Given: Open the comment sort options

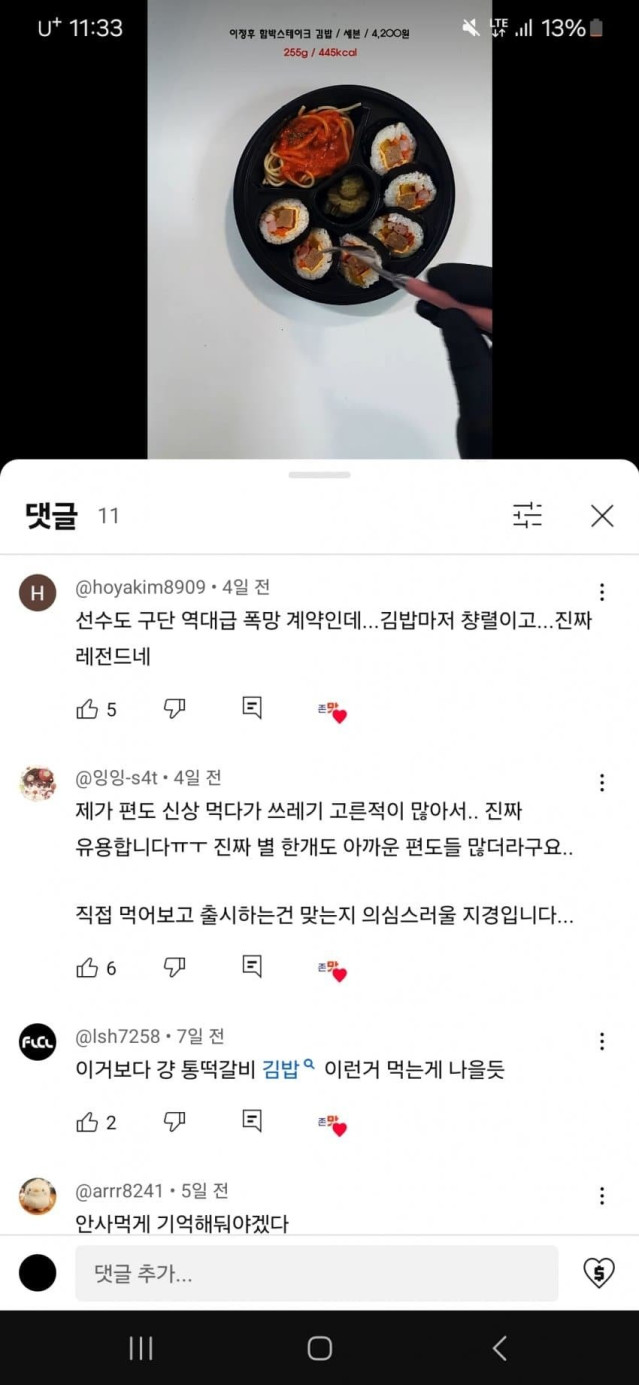Looking at the screenshot, I should click(527, 516).
